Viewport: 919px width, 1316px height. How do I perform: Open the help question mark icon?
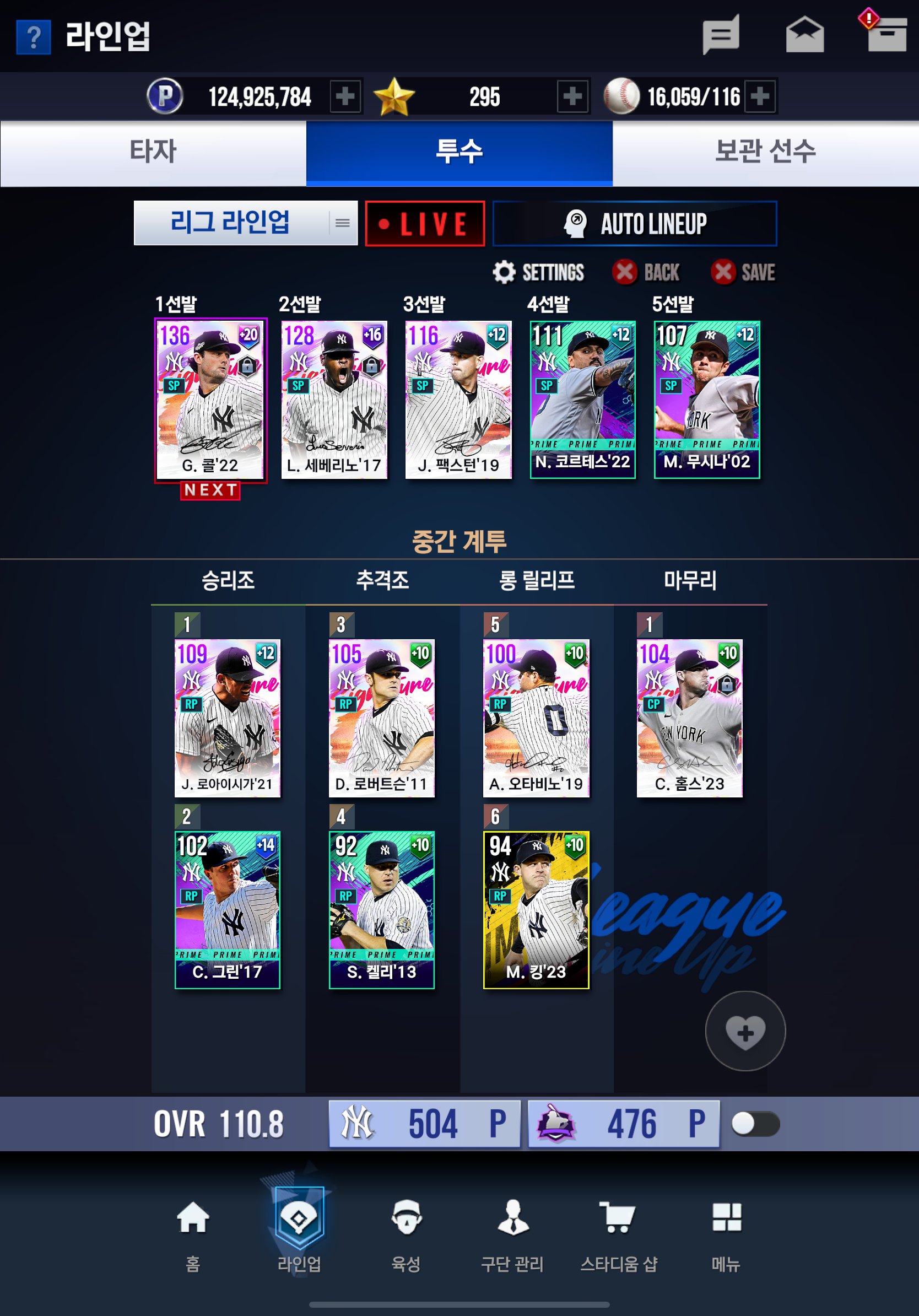click(34, 37)
